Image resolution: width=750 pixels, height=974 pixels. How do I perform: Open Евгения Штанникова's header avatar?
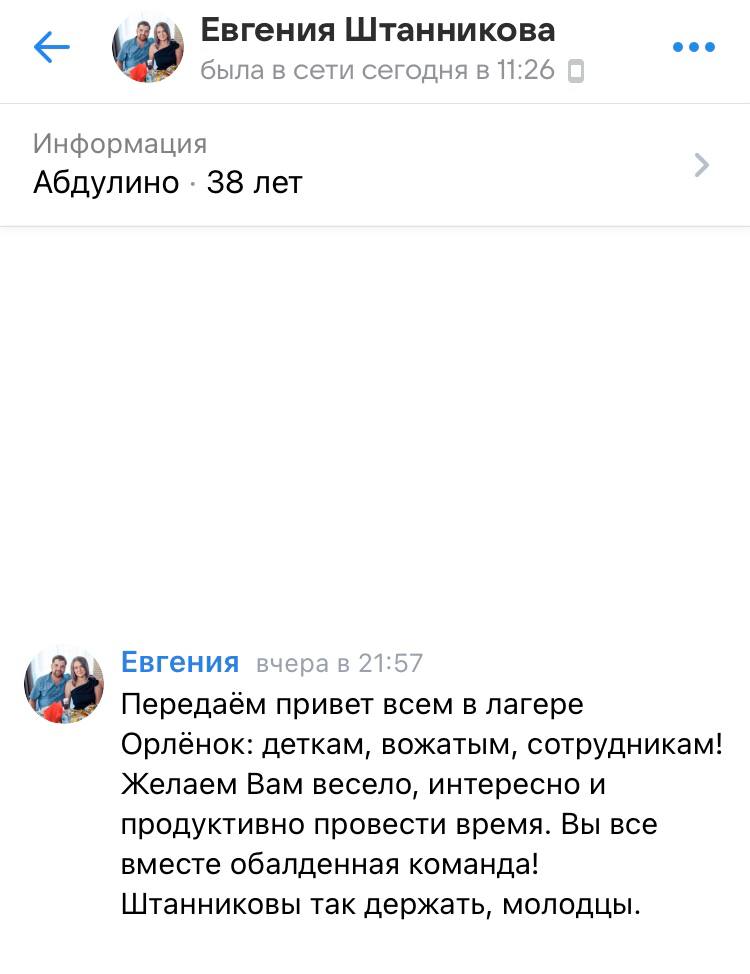pyautogui.click(x=148, y=47)
